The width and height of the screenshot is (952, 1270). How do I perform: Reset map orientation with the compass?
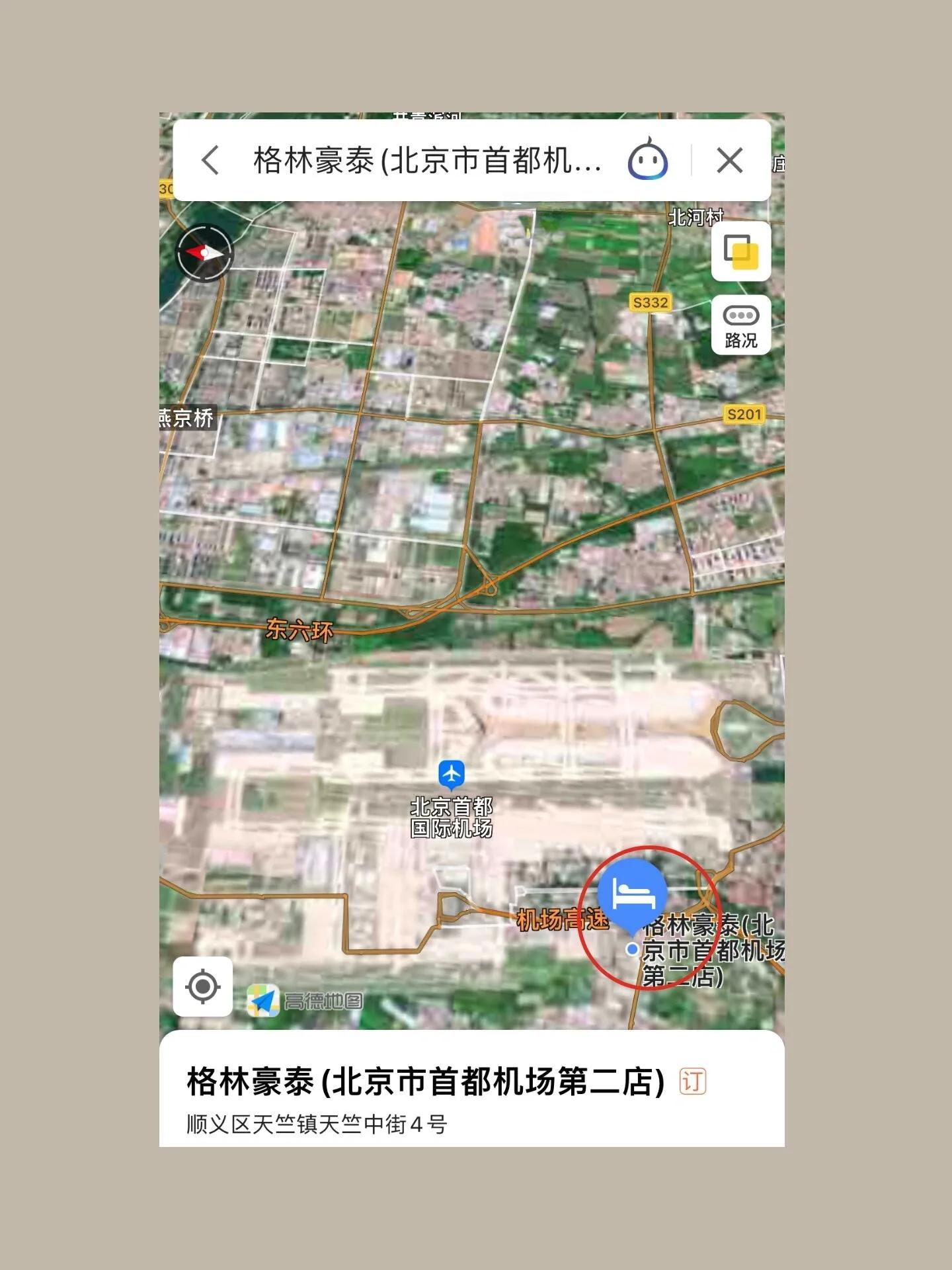click(x=204, y=253)
